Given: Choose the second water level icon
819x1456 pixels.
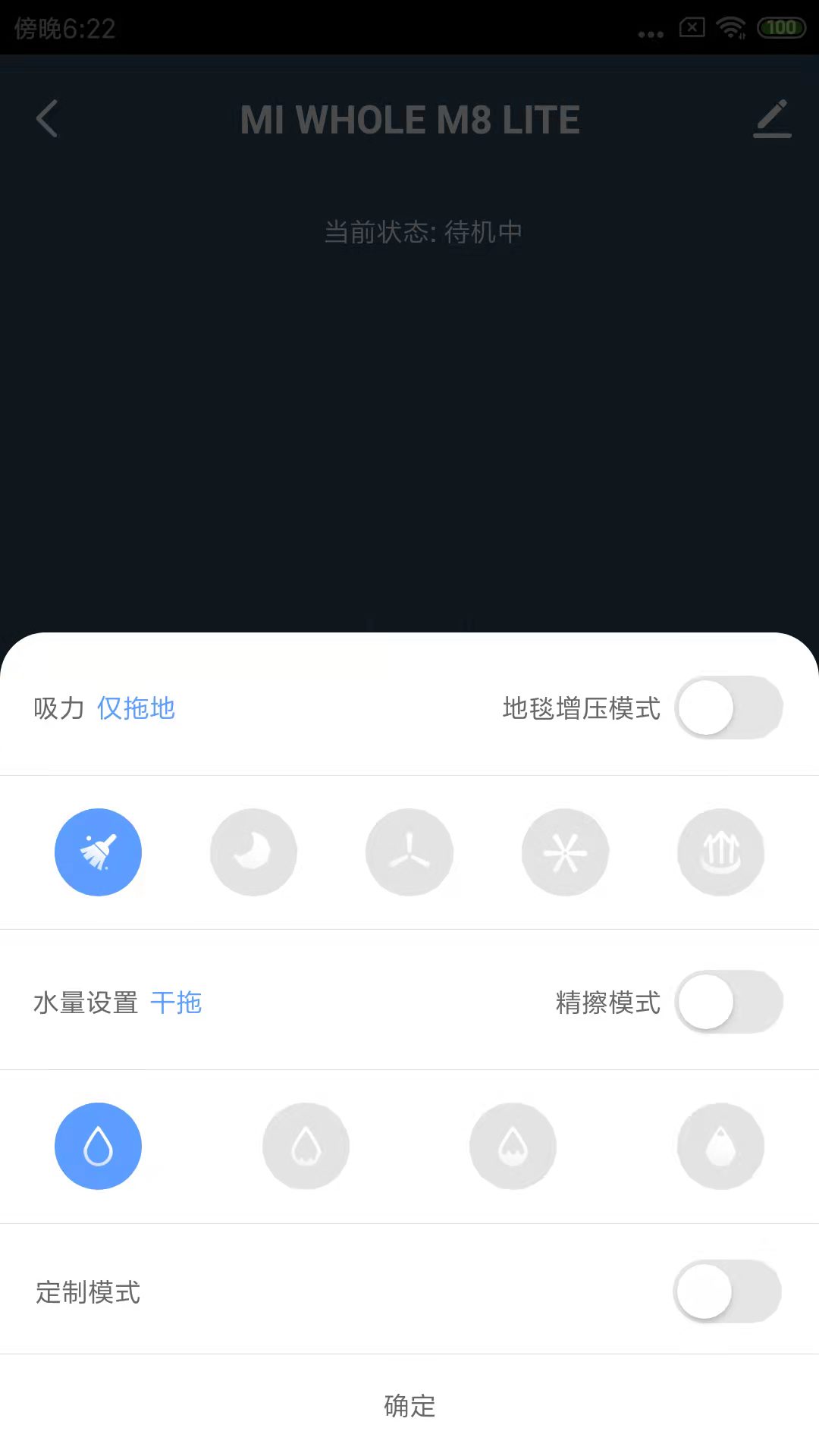Looking at the screenshot, I should point(306,1146).
